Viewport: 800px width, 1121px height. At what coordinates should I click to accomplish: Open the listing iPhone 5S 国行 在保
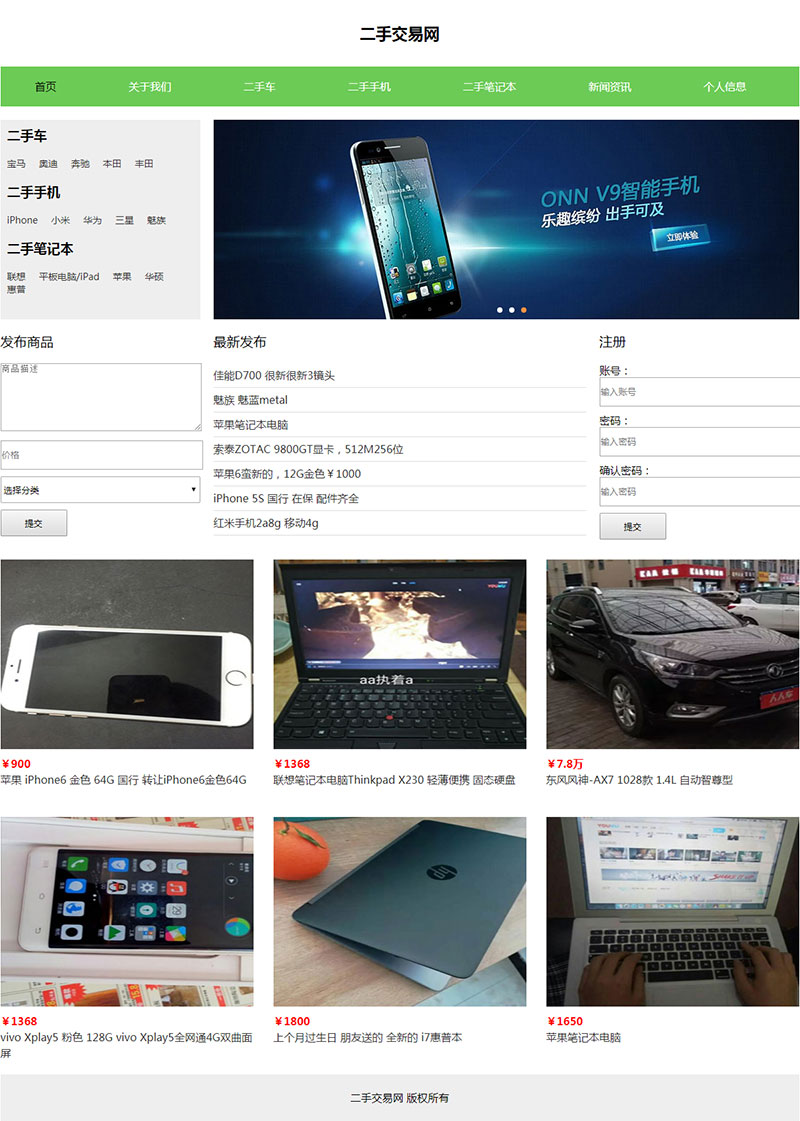(286, 498)
